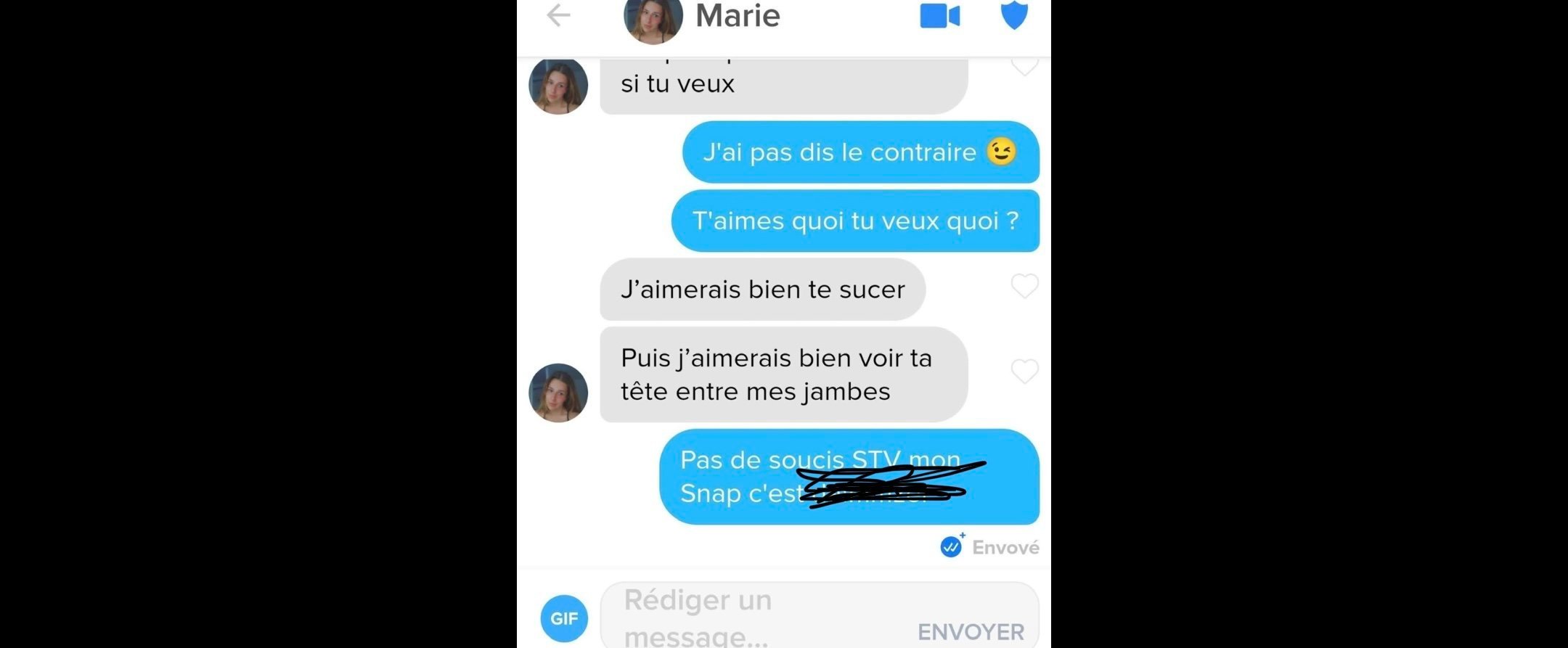
Task: Go back to the matches list
Action: (558, 15)
